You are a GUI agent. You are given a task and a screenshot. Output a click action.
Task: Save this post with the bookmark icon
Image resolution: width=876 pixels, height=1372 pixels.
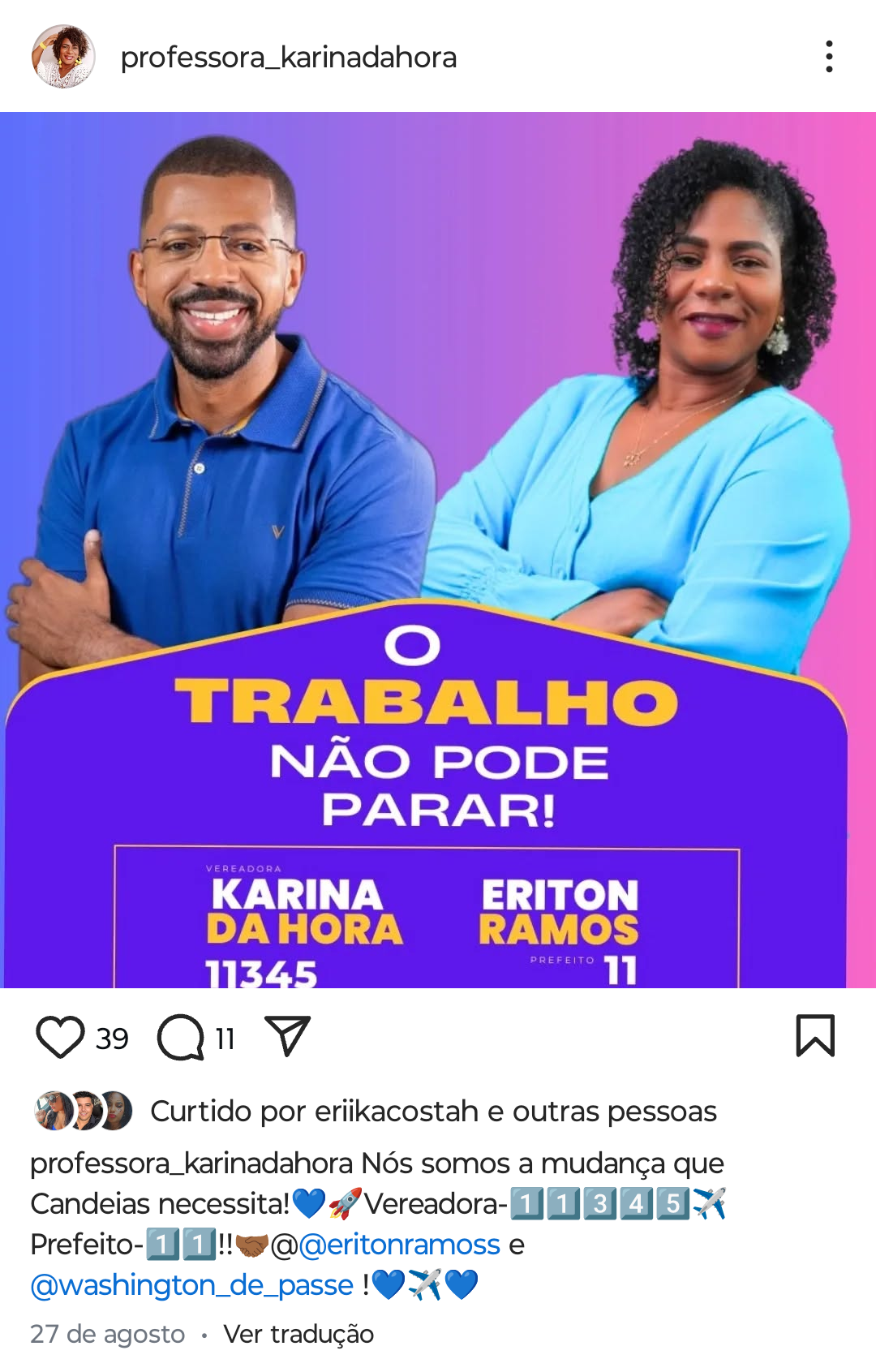(814, 1036)
